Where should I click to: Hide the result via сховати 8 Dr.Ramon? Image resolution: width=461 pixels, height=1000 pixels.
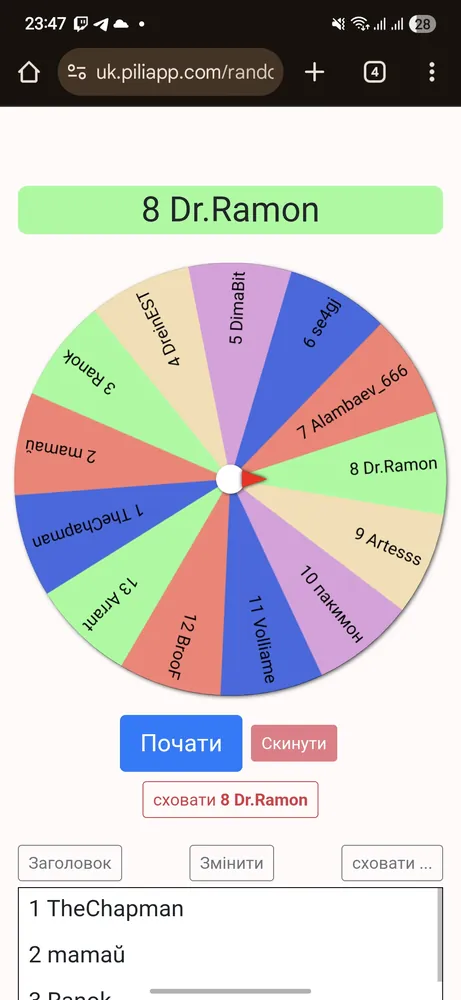(230, 799)
